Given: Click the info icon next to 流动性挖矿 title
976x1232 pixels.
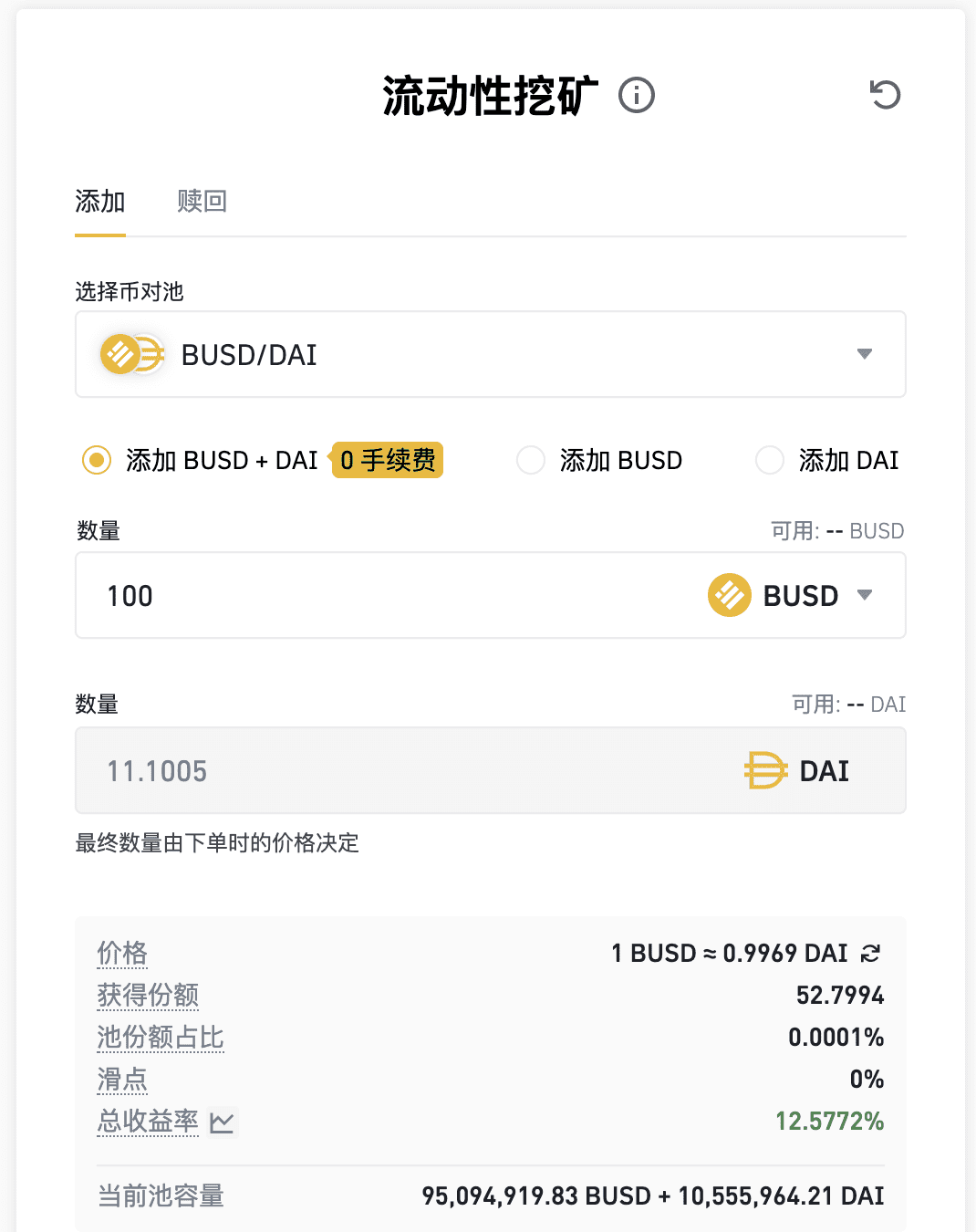Looking at the screenshot, I should [x=637, y=95].
